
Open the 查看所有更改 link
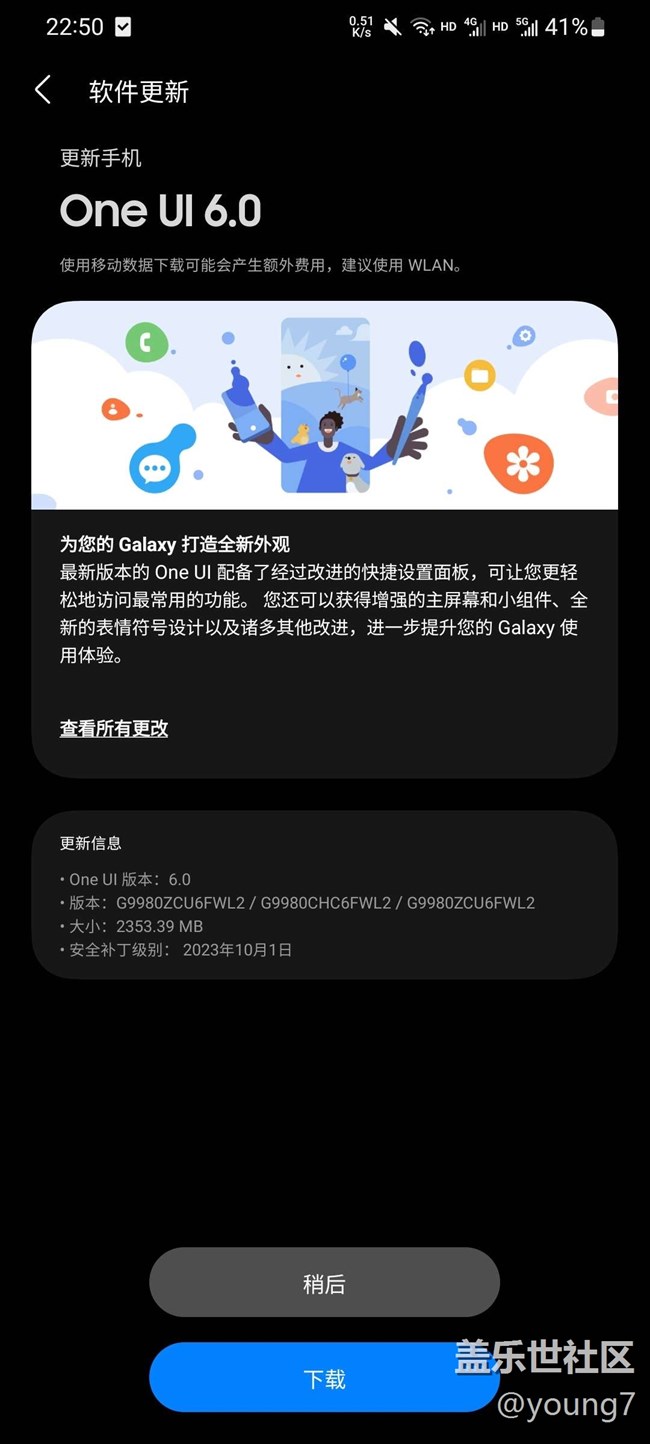[x=114, y=729]
